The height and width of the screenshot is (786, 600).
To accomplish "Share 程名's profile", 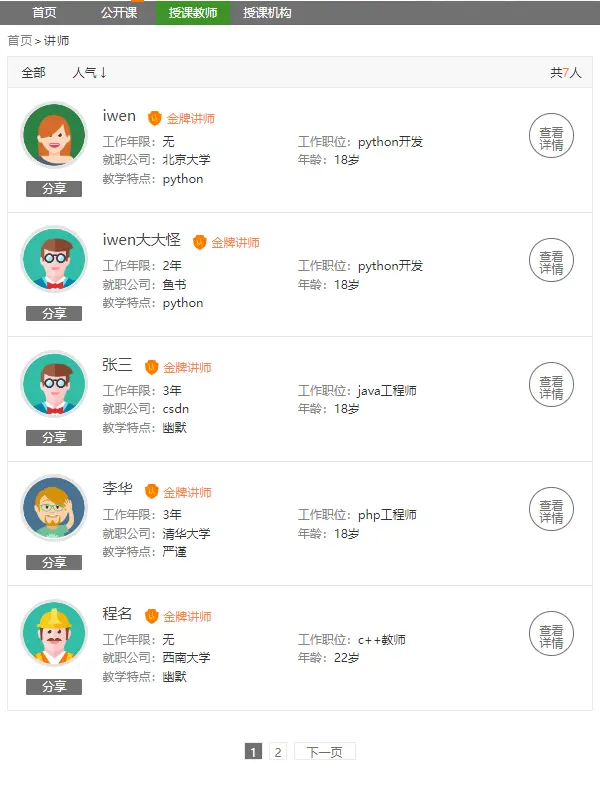I will 54,687.
